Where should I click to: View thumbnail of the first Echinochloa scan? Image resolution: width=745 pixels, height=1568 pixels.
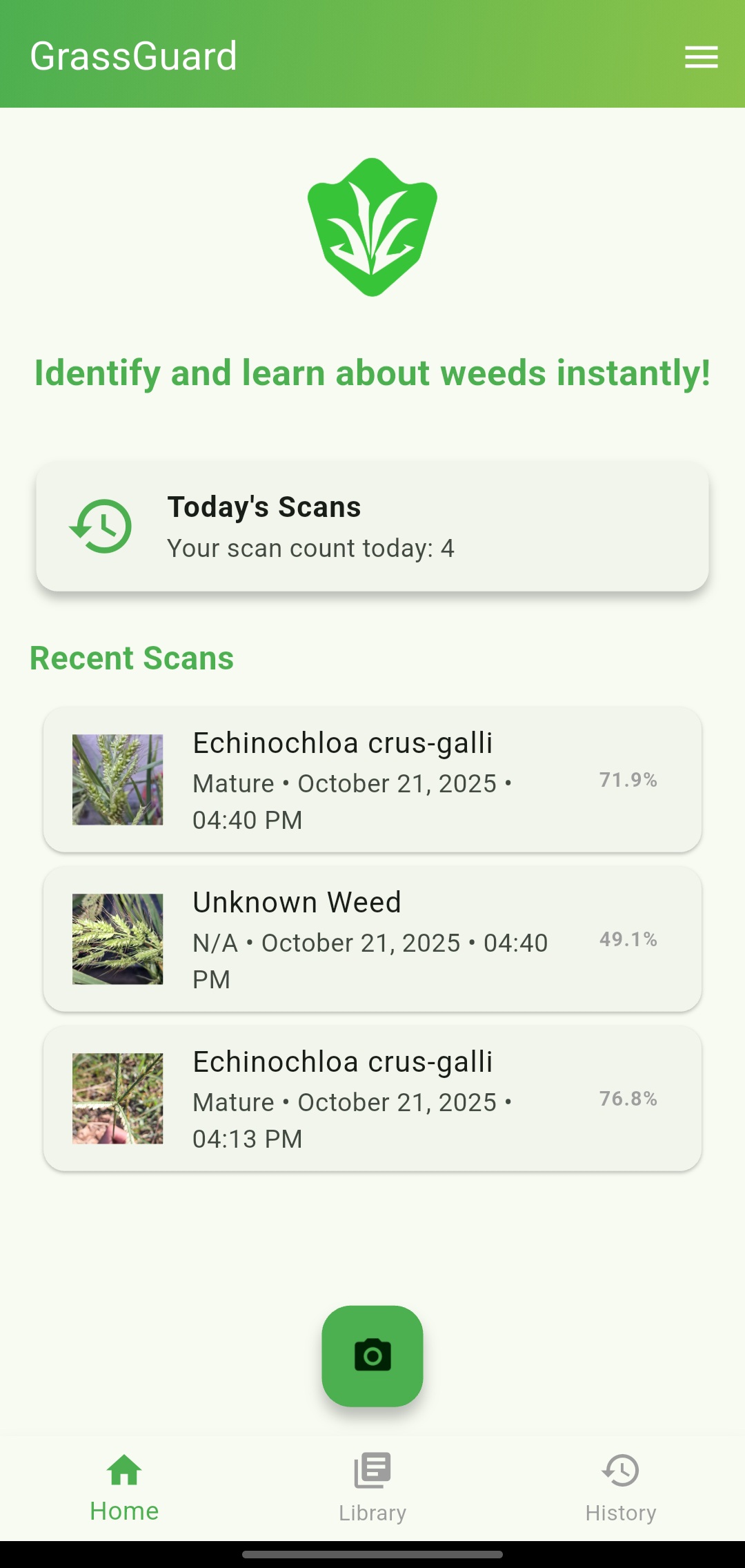117,780
